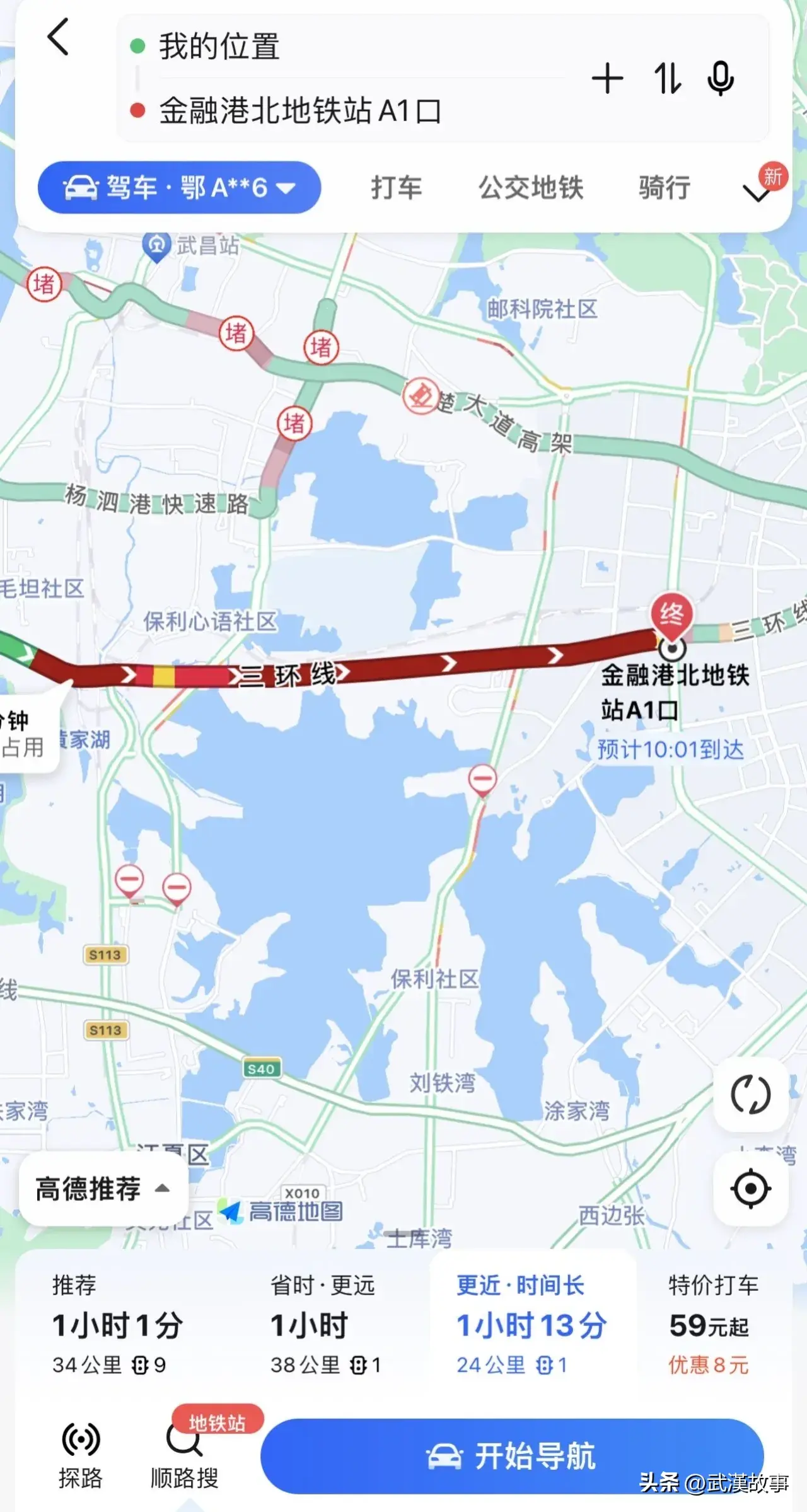Switch to the 公交地铁 tab
This screenshot has height=1512, width=807.
531,188
